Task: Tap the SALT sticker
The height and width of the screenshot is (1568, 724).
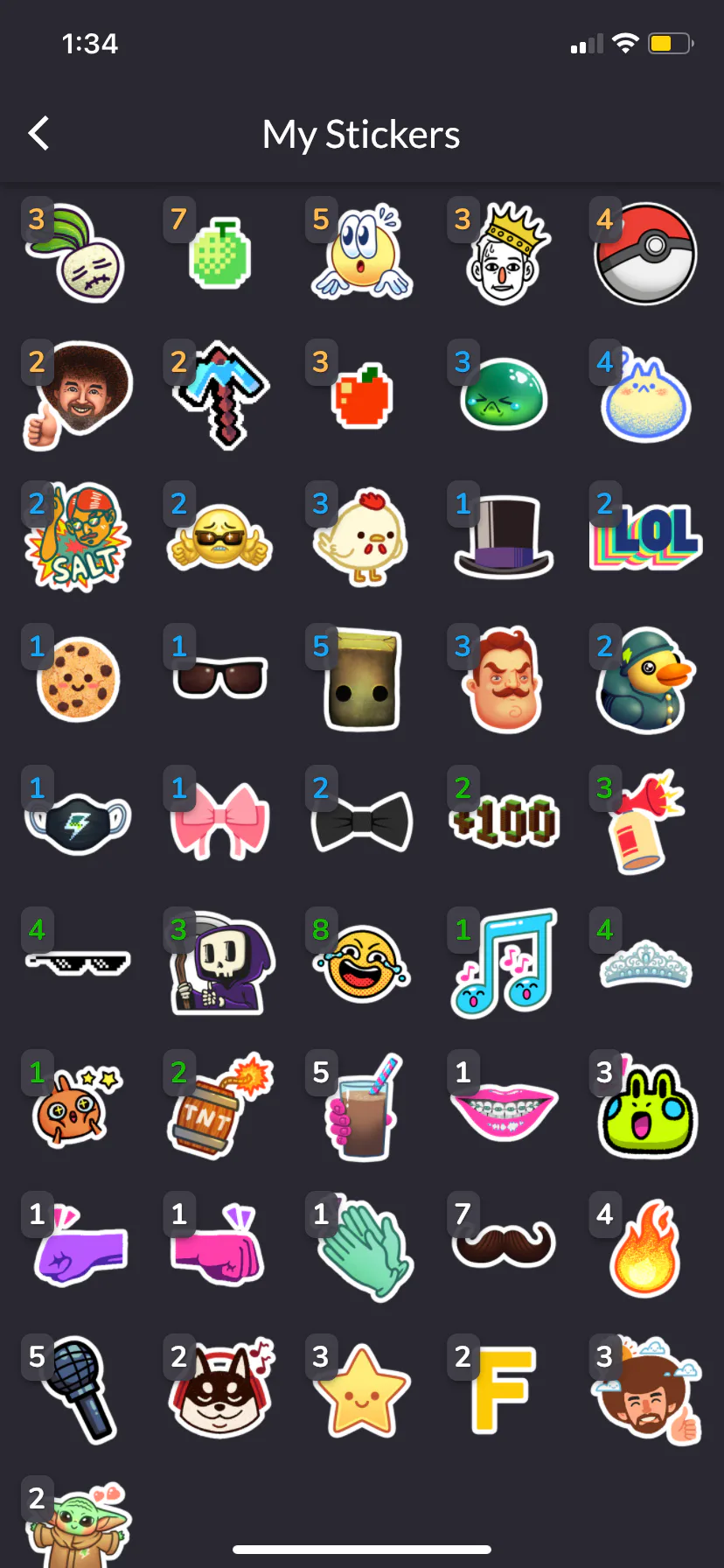Action: [79, 537]
